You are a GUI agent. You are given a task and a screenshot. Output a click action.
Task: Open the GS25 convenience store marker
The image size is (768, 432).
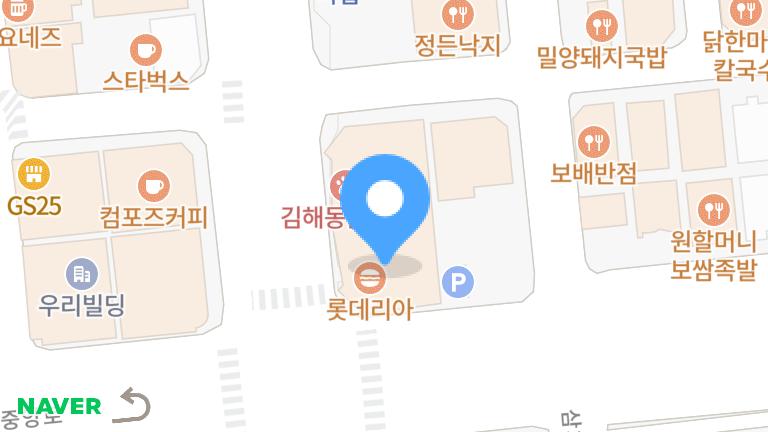[34, 176]
